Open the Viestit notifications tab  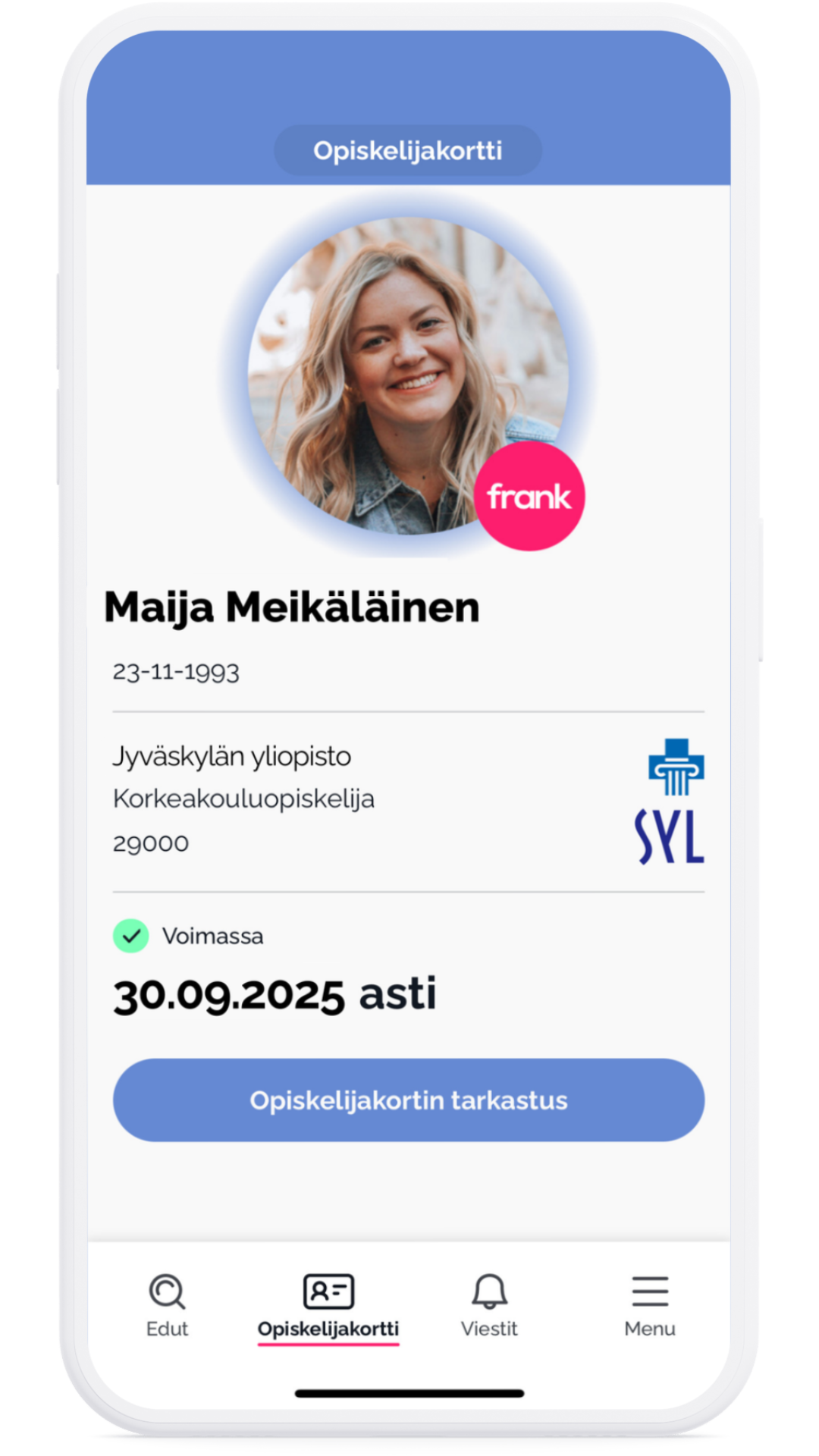pyautogui.click(x=489, y=1305)
